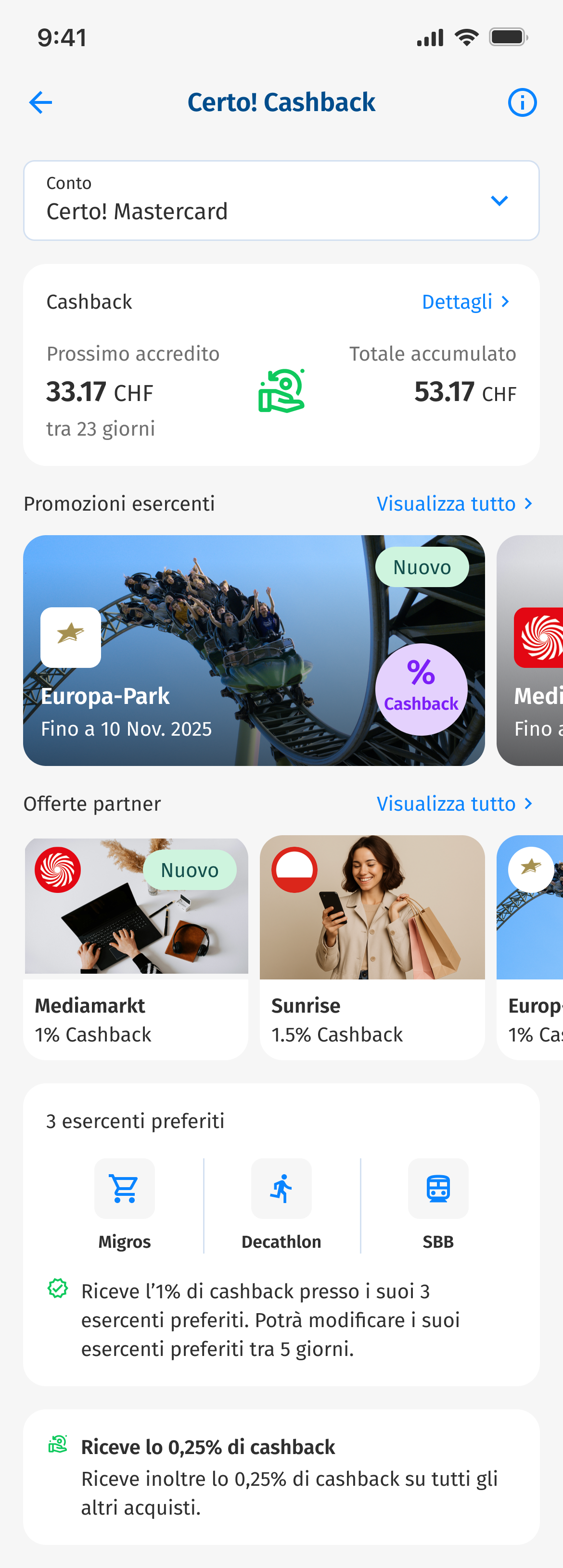View all Offerte partner
Viewport: 563px width, 1568px height.
click(454, 803)
